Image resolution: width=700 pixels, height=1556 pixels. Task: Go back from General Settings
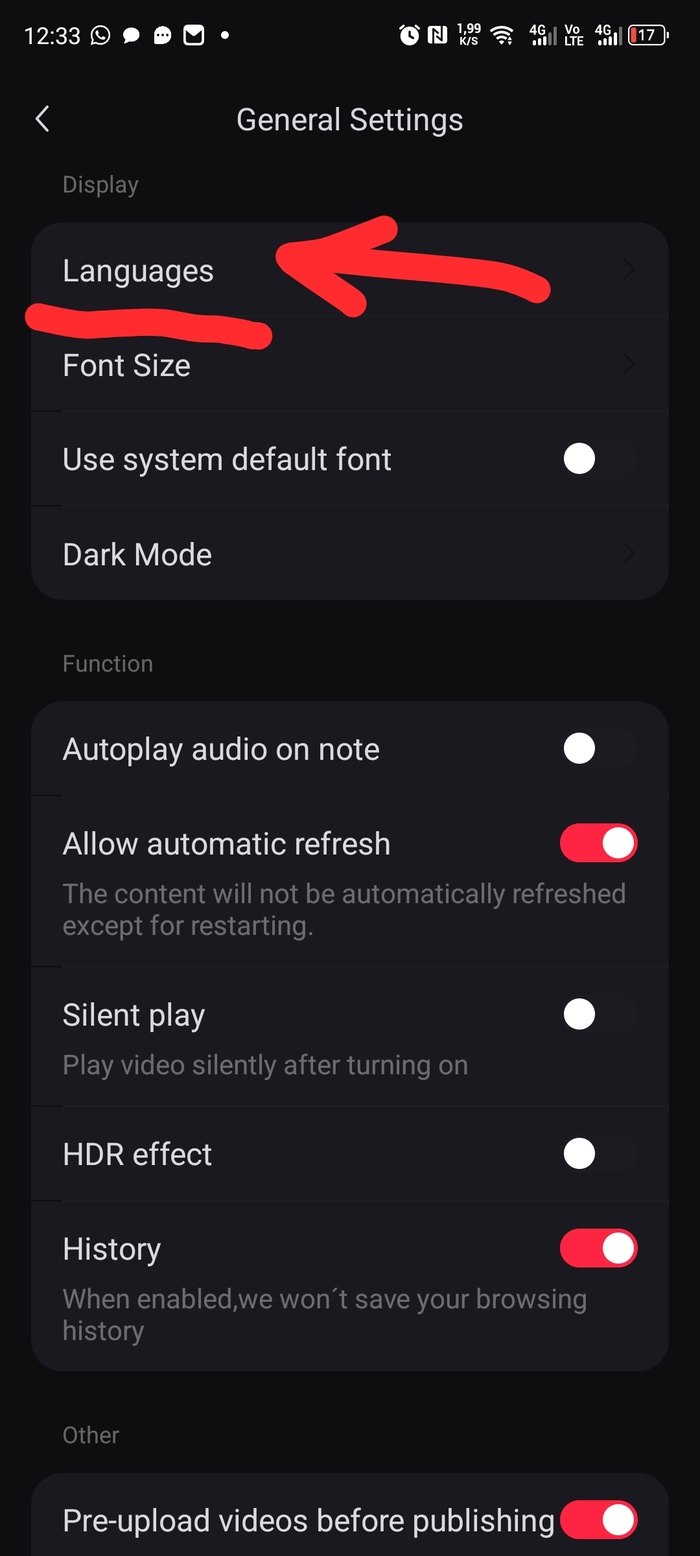(42, 120)
